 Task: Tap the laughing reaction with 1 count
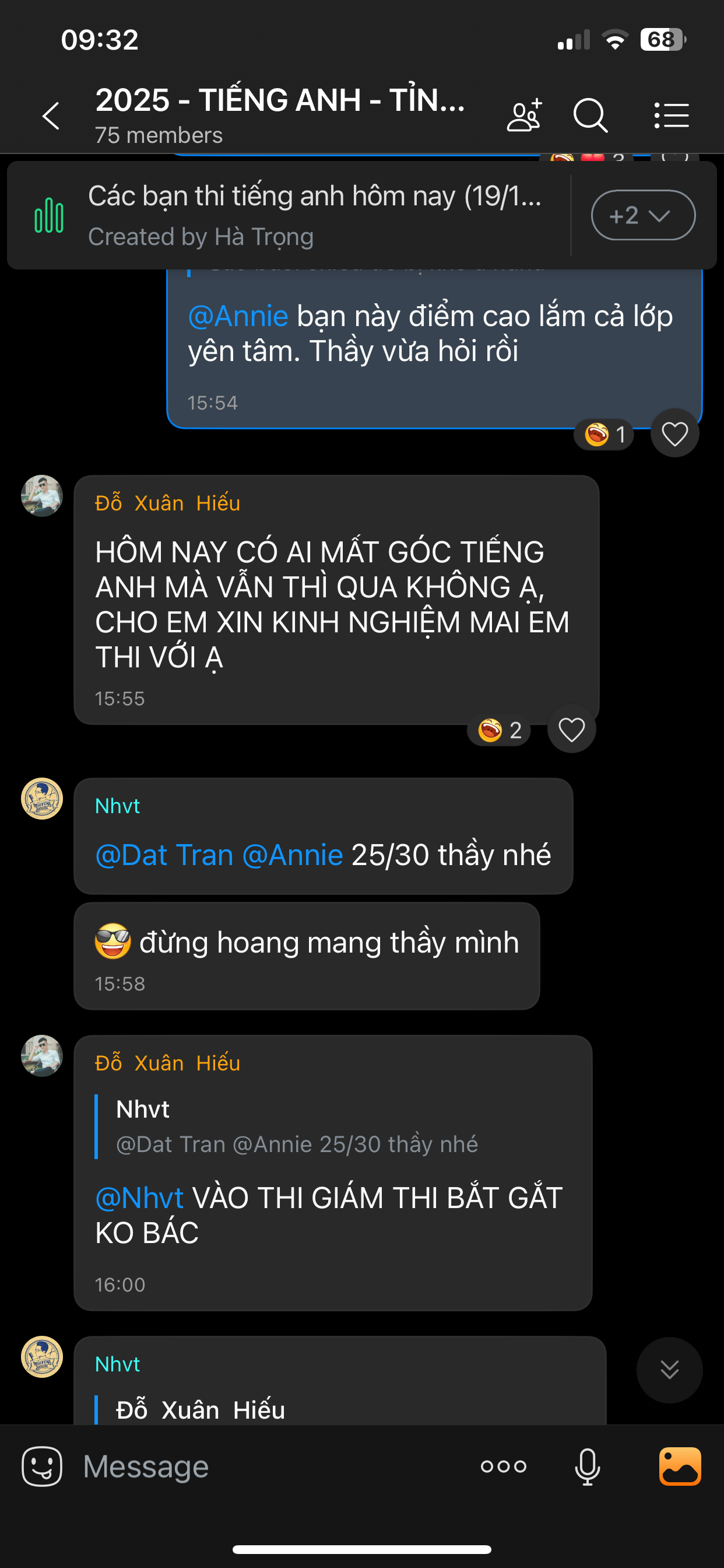tap(604, 435)
